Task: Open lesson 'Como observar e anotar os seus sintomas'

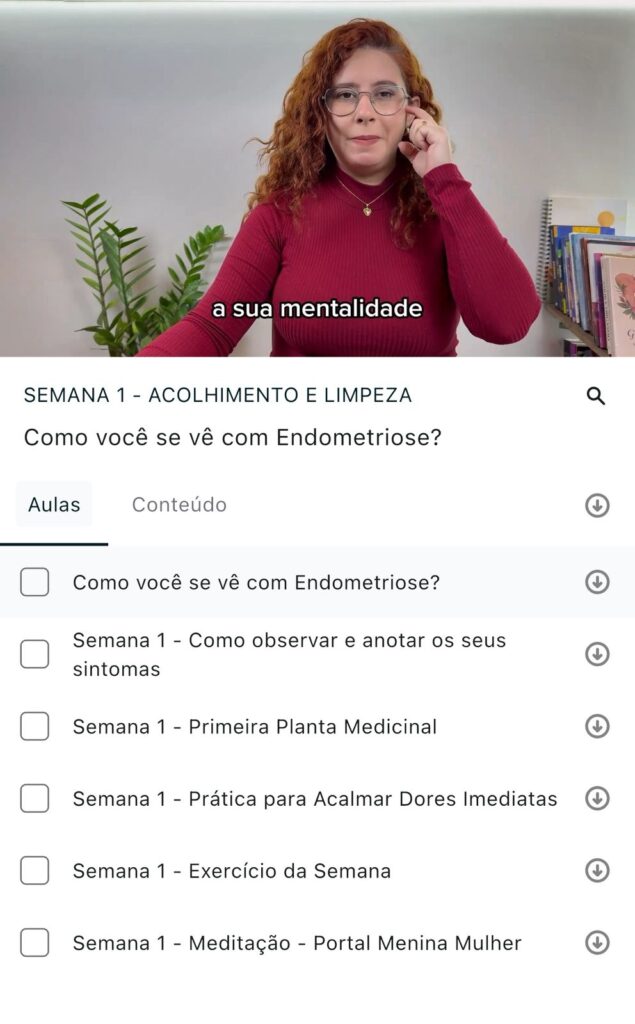Action: [289, 654]
